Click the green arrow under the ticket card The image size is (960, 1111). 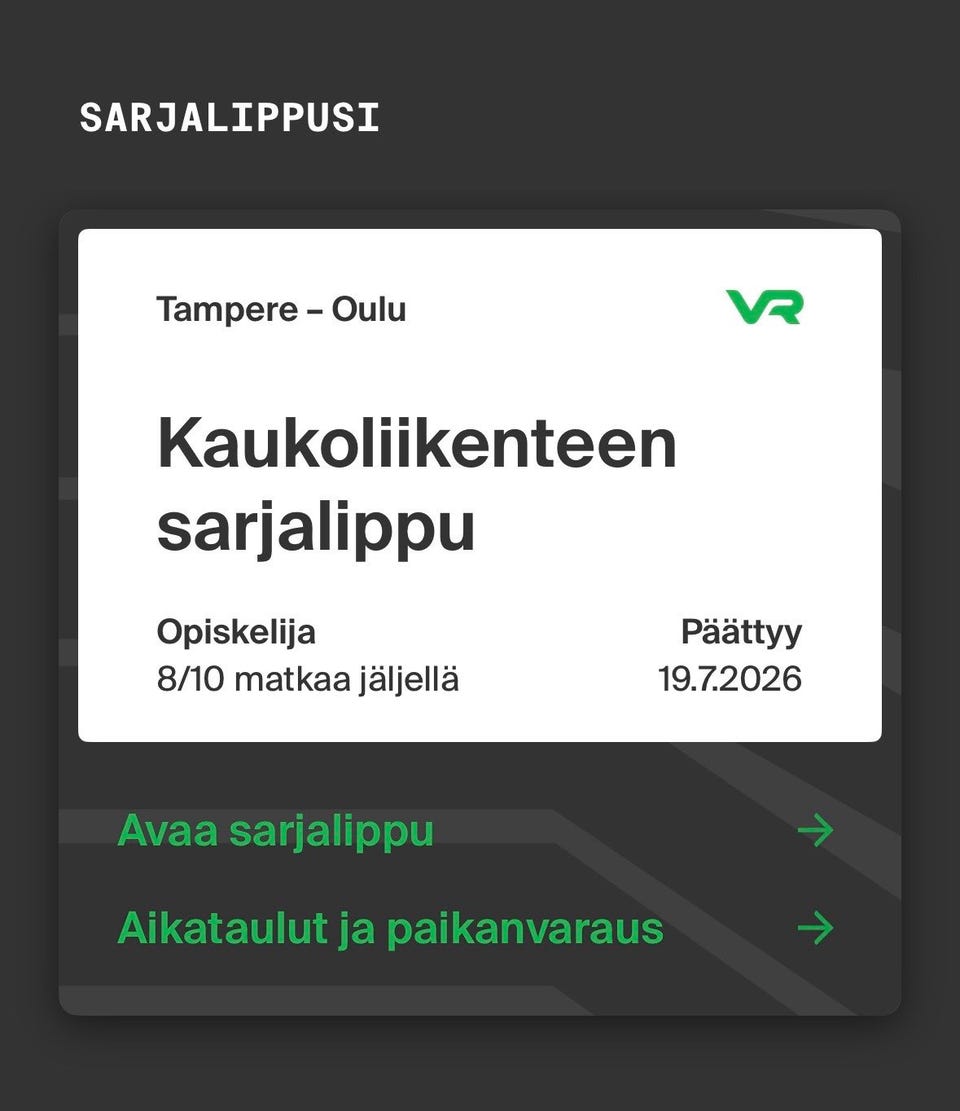814,830
